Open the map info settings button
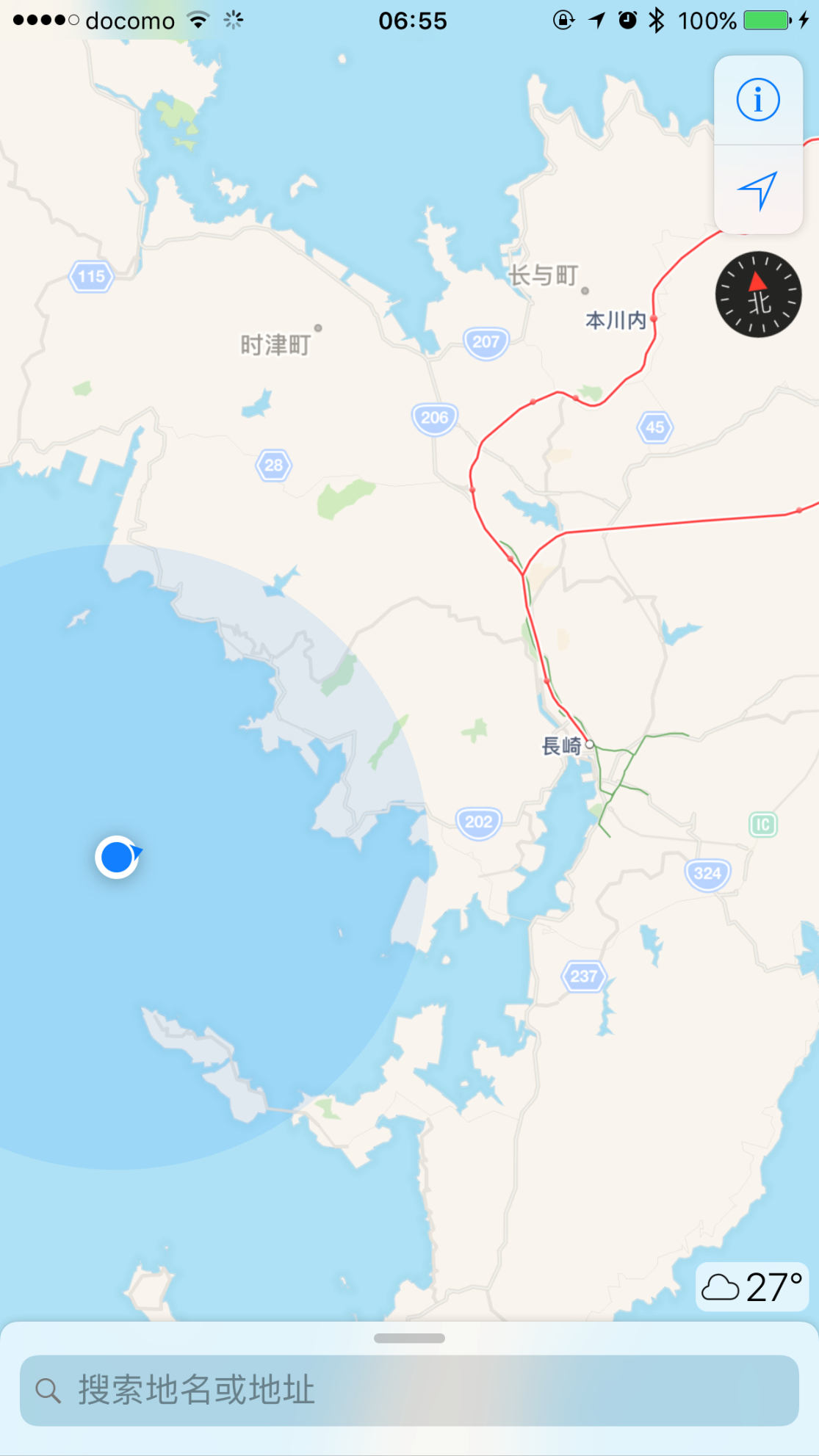This screenshot has width=819, height=1456. tap(758, 100)
